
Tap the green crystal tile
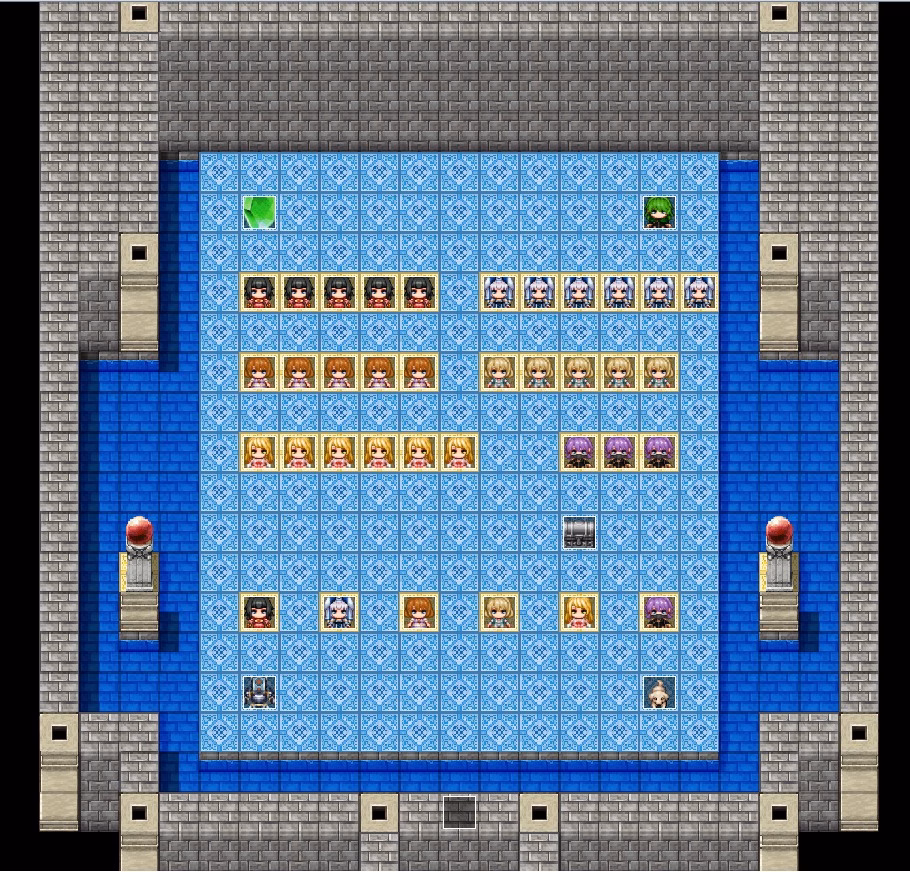coord(259,212)
